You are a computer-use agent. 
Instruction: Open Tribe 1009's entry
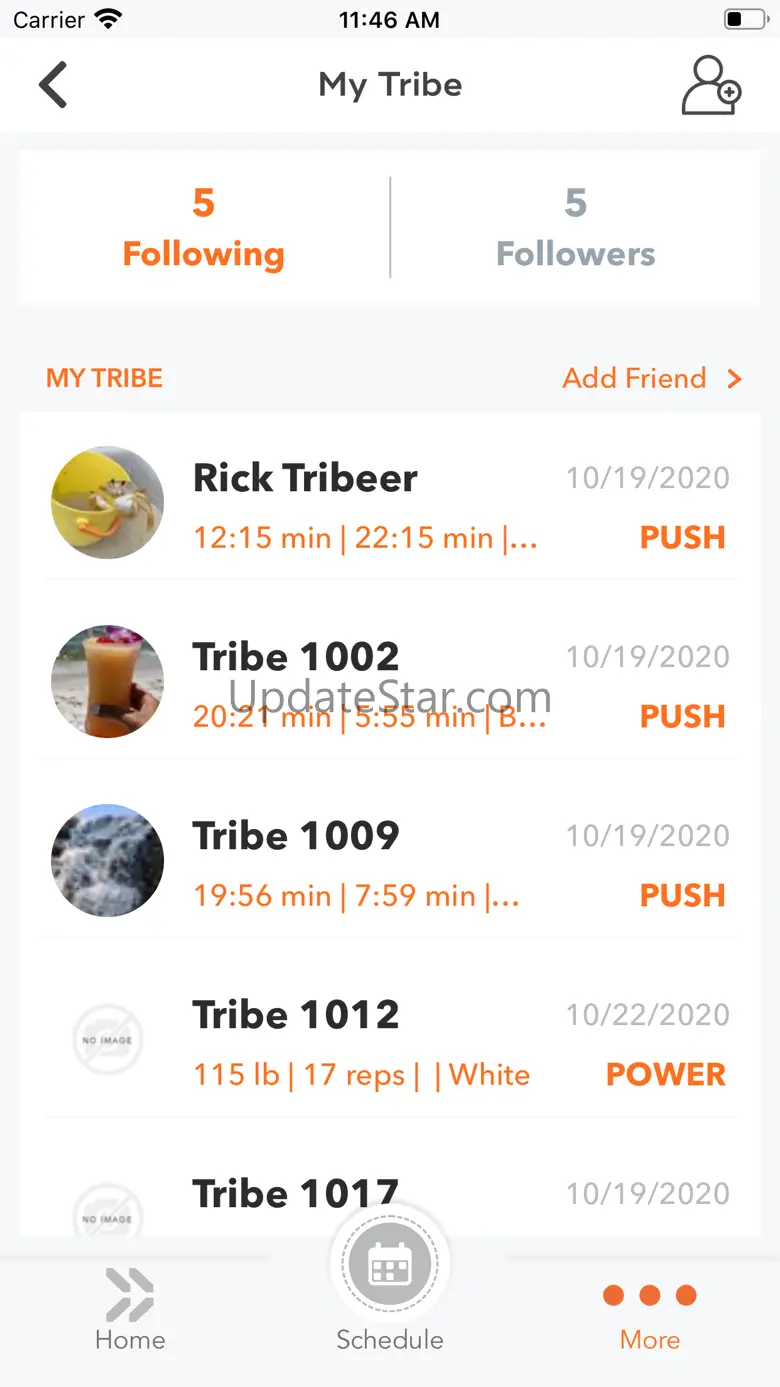[390, 862]
